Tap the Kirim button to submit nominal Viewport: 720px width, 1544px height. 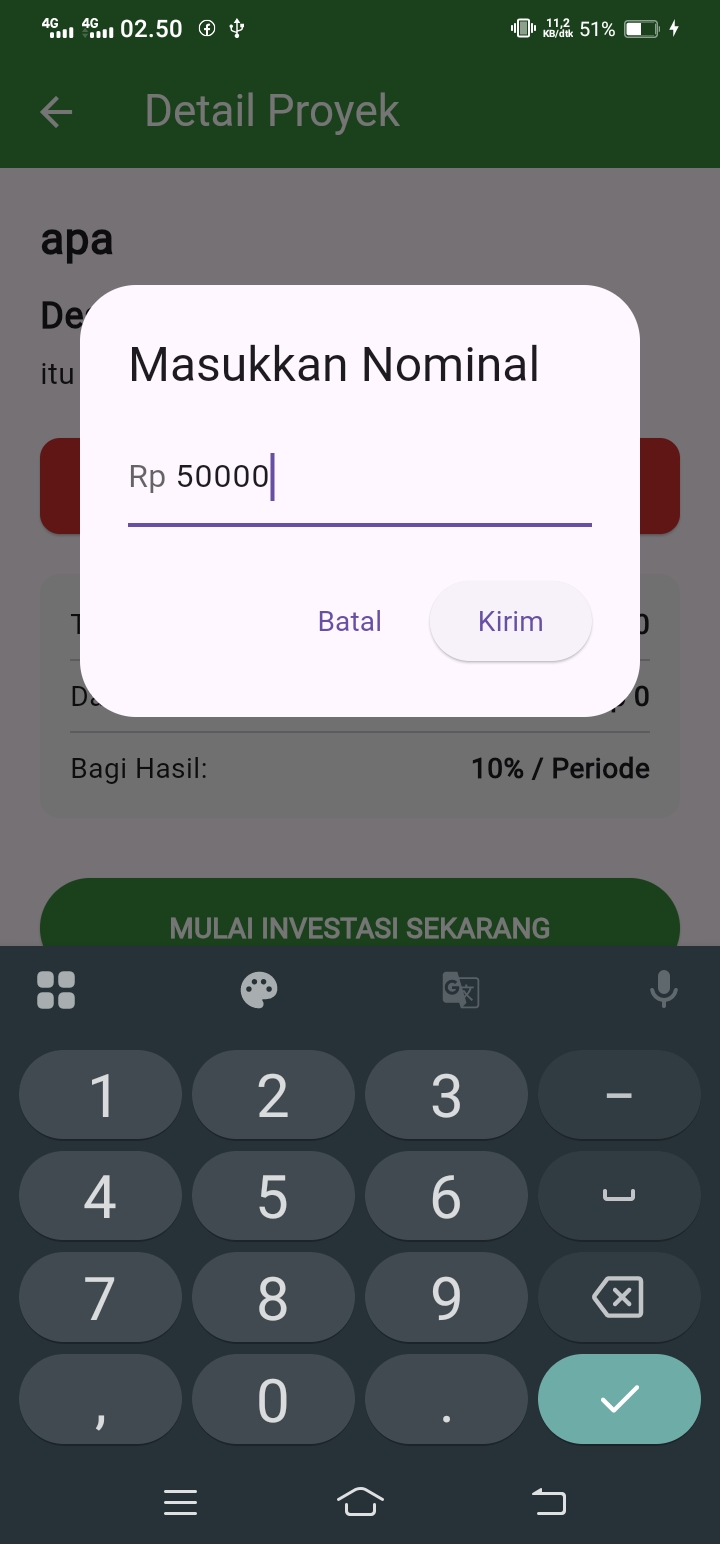[x=510, y=621]
